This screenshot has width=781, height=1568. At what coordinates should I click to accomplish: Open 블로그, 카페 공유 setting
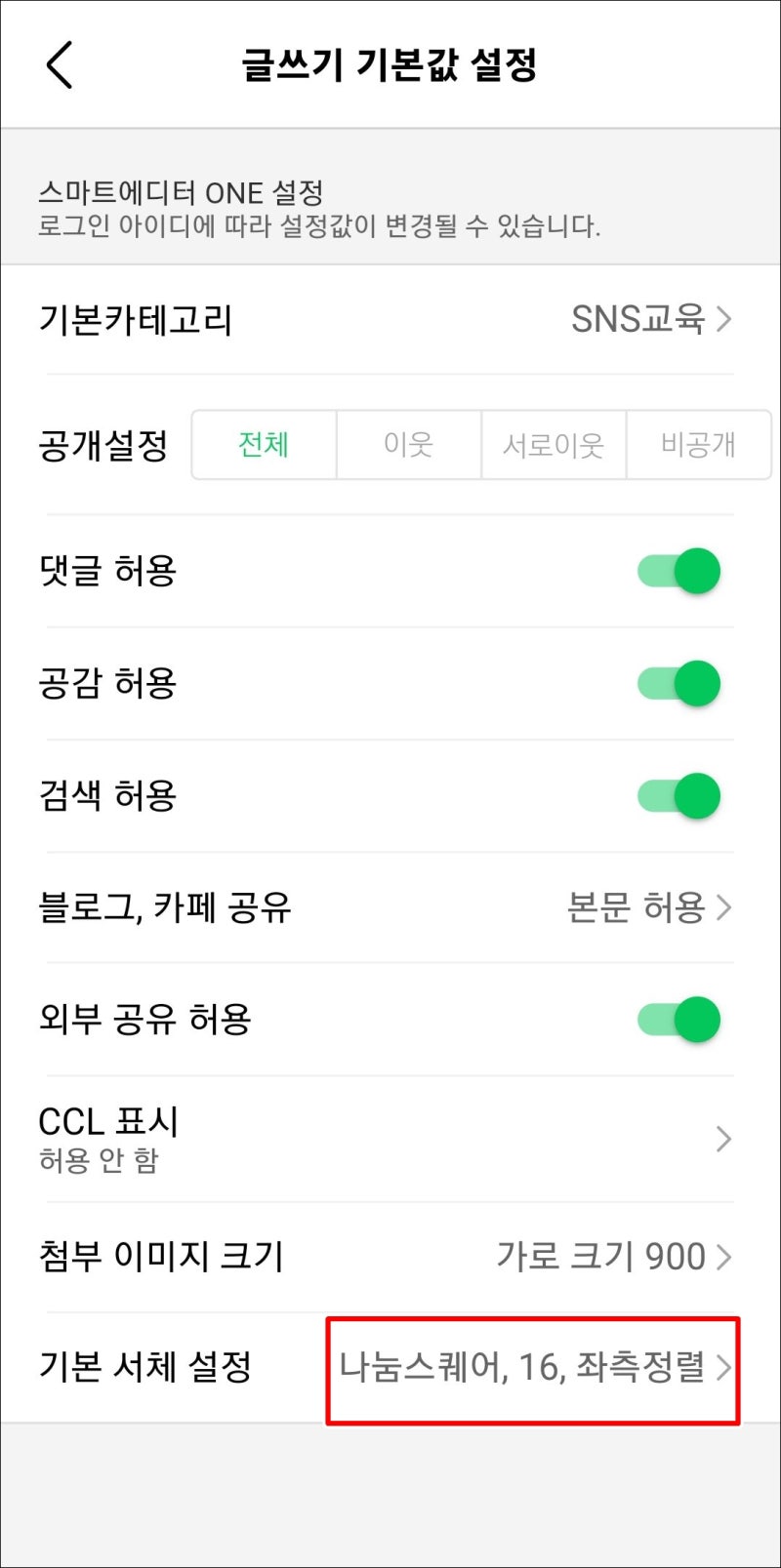390,907
